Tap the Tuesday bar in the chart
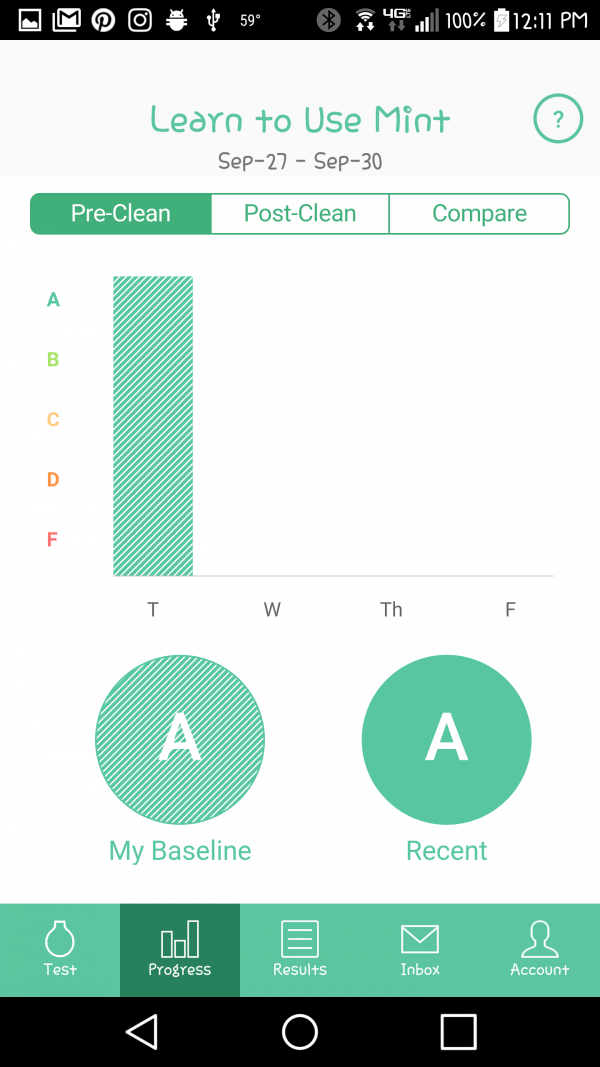The height and width of the screenshot is (1067, 600). pos(153,426)
